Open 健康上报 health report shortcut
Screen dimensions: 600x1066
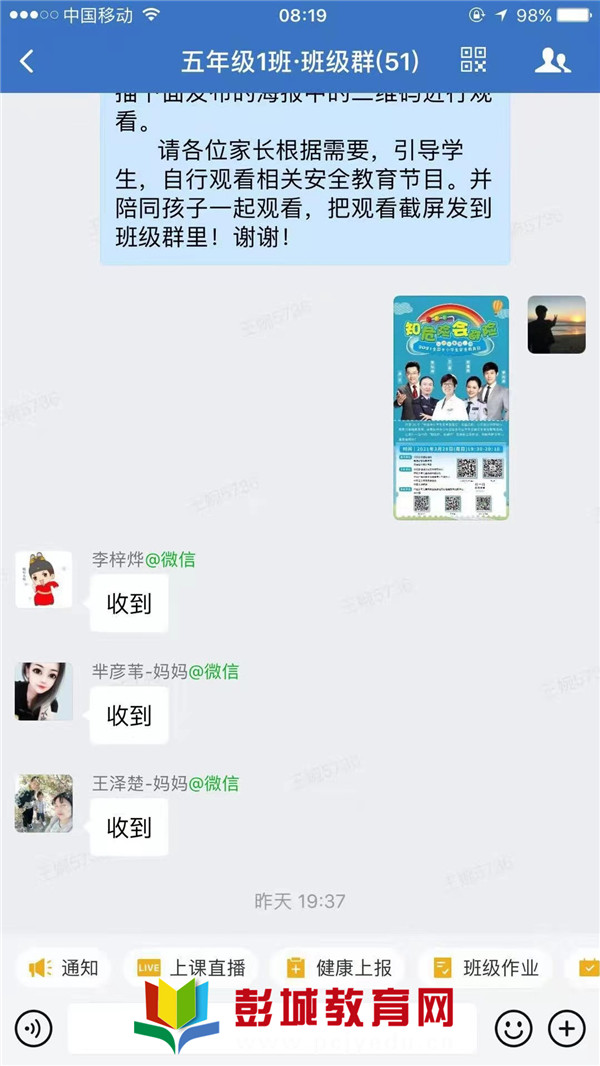(x=340, y=967)
